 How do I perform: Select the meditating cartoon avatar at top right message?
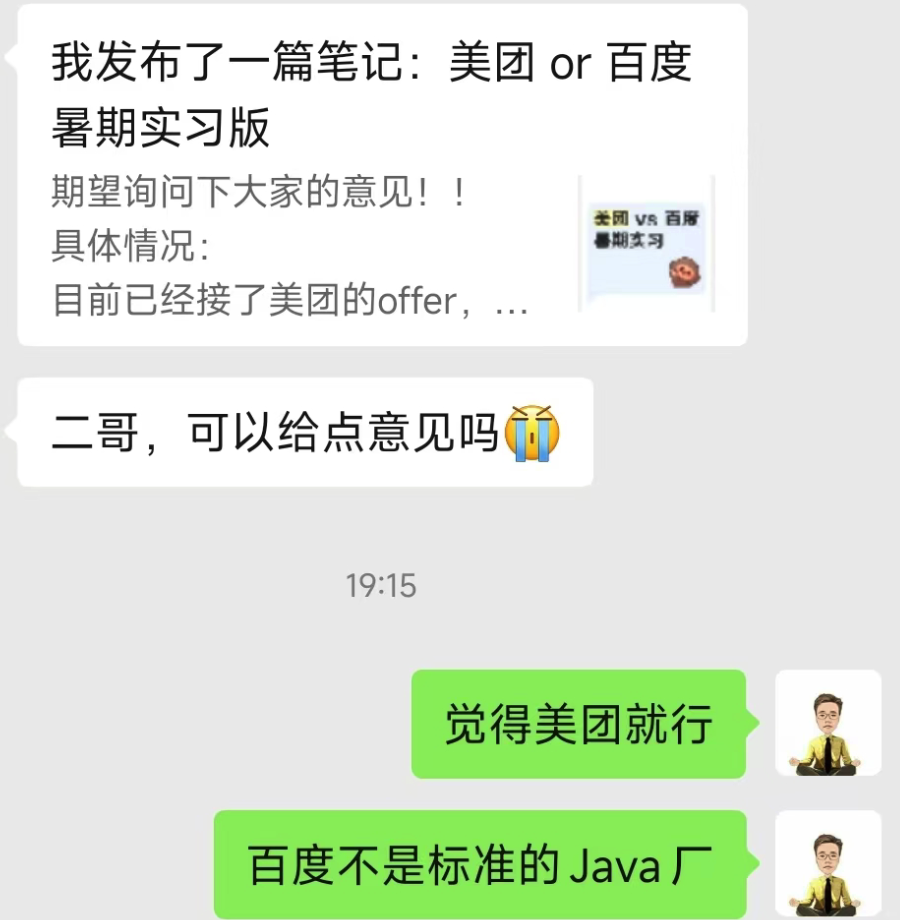pyautogui.click(x=828, y=725)
